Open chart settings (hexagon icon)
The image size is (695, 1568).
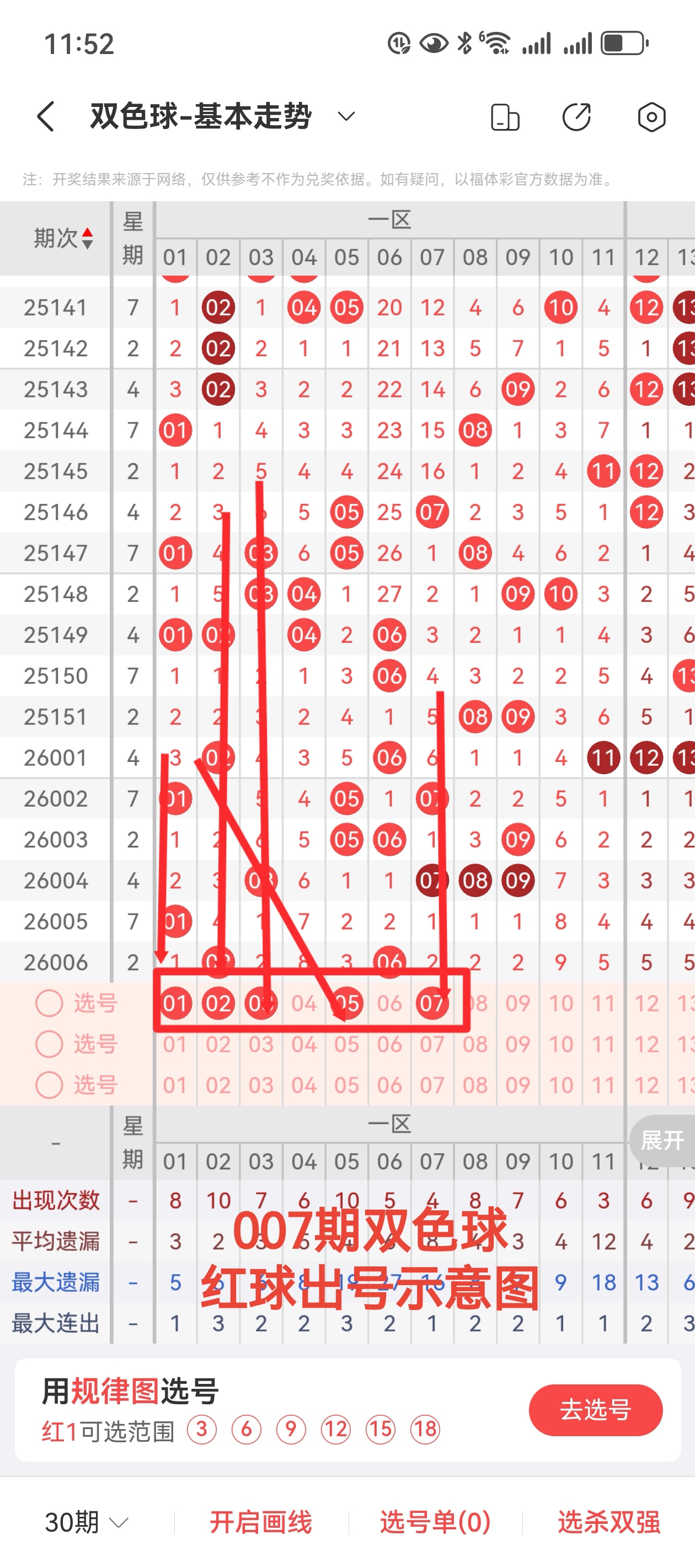(651, 117)
